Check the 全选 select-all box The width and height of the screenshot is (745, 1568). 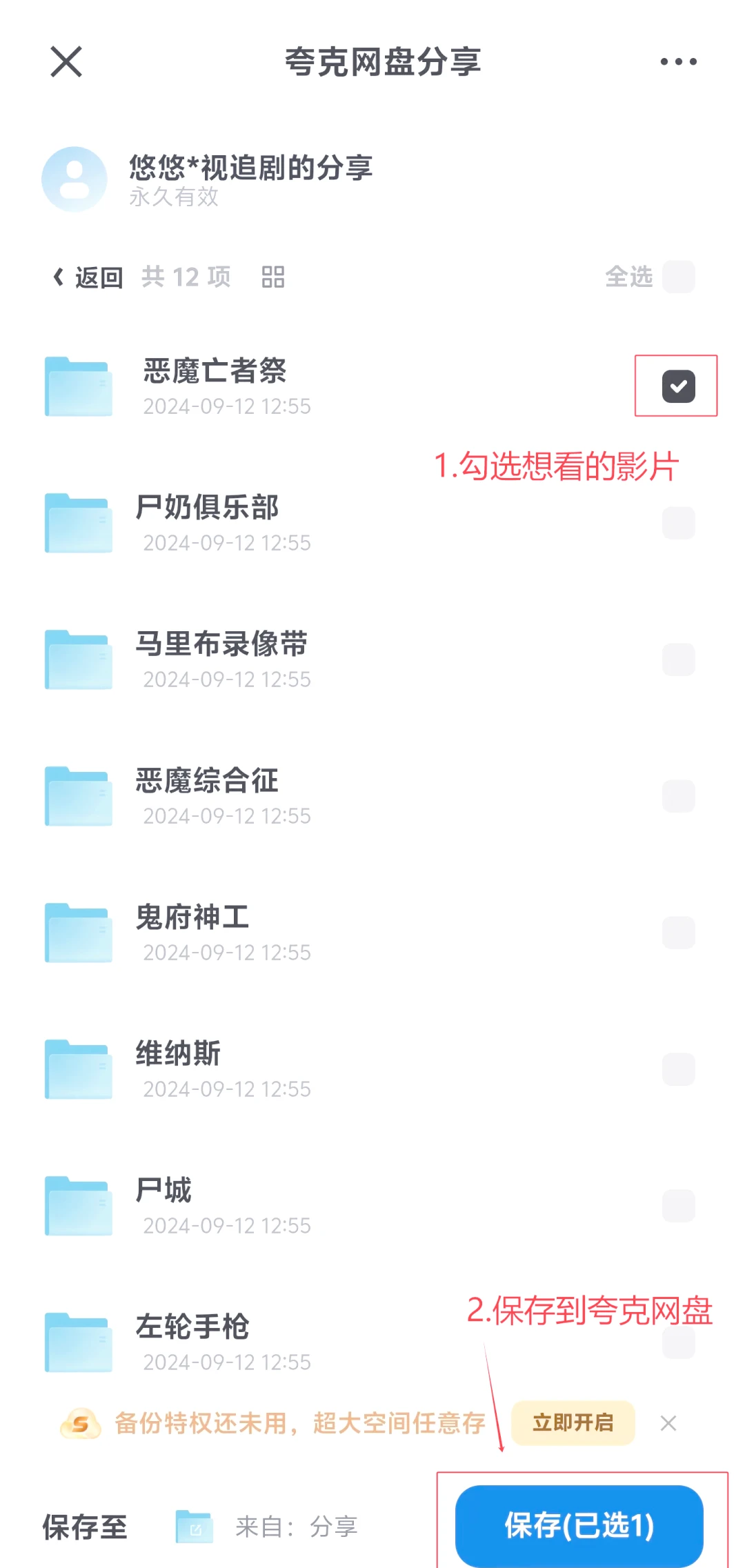pyautogui.click(x=679, y=277)
